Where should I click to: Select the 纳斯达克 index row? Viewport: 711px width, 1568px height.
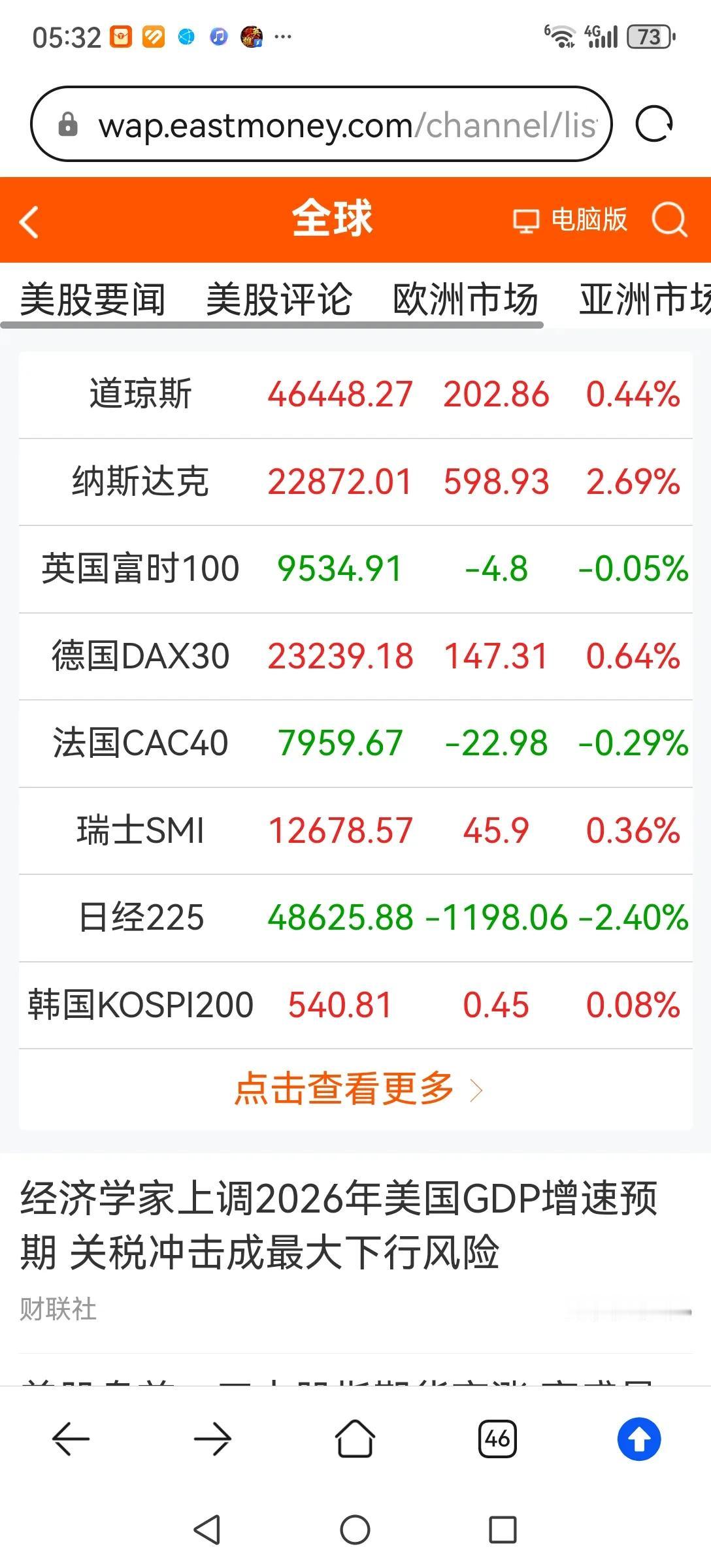(x=355, y=482)
